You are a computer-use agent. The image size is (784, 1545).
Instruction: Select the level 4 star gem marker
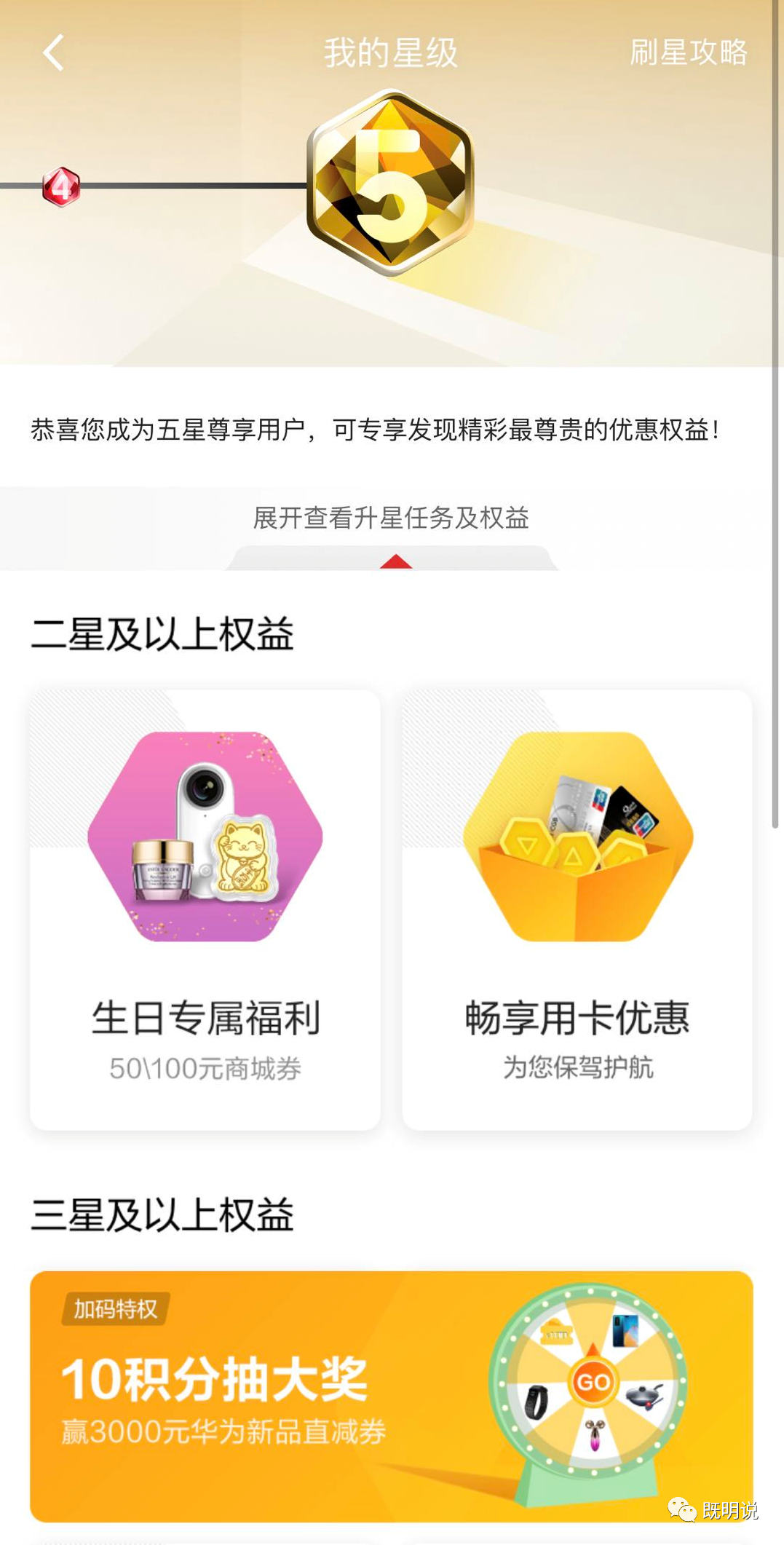[x=62, y=188]
